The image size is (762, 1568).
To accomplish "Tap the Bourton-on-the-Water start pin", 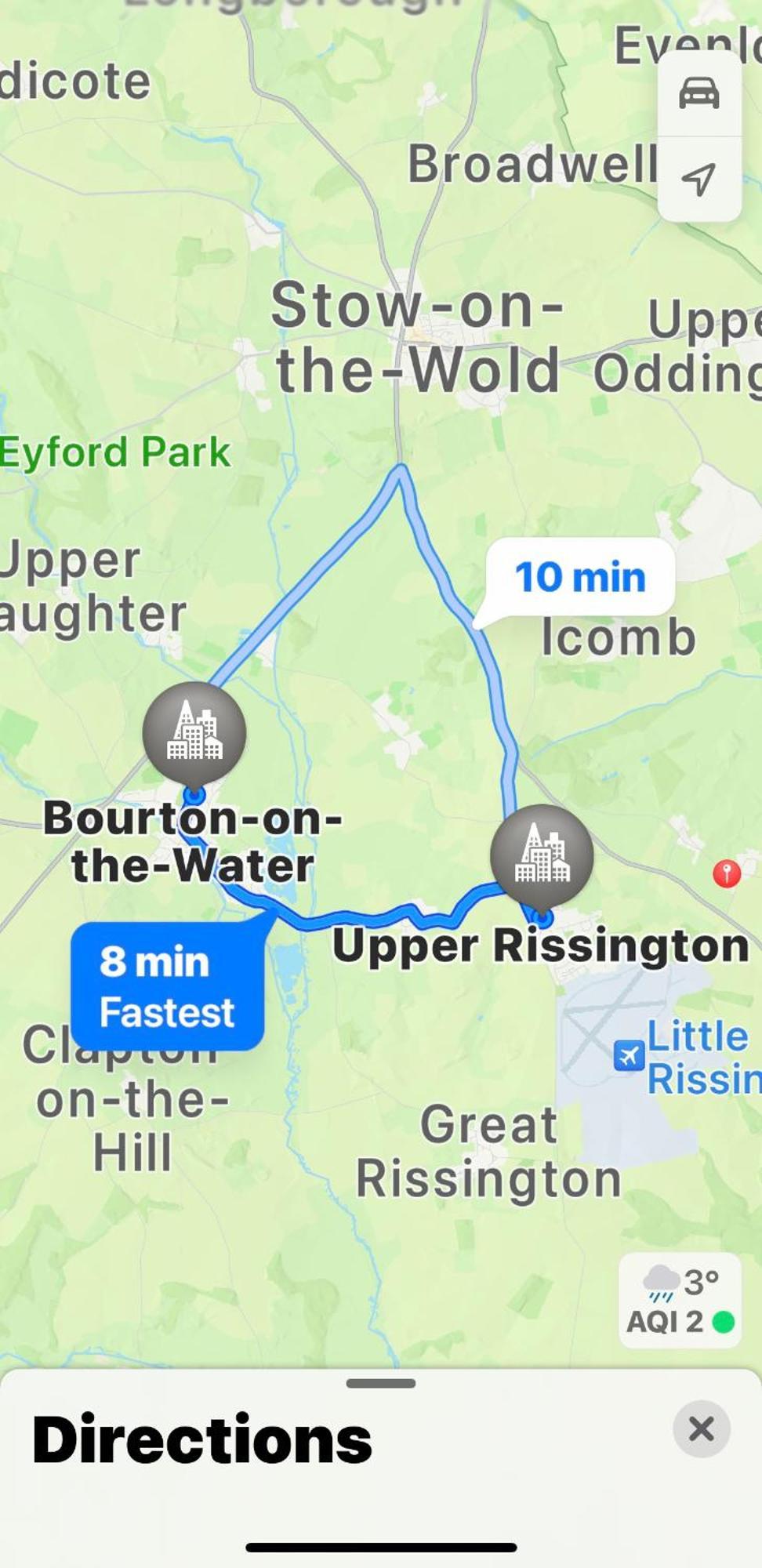I will [x=194, y=734].
